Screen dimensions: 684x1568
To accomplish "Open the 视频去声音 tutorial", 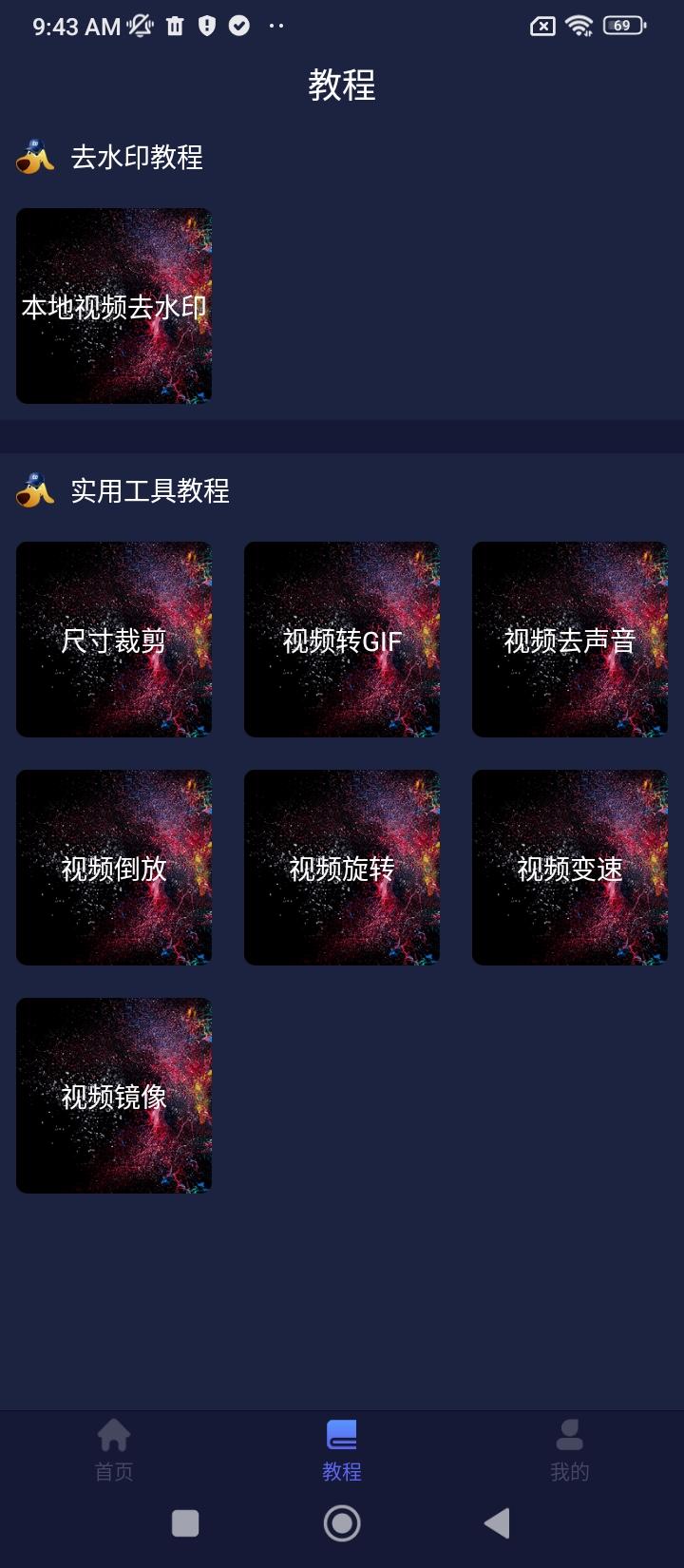I will coord(569,640).
